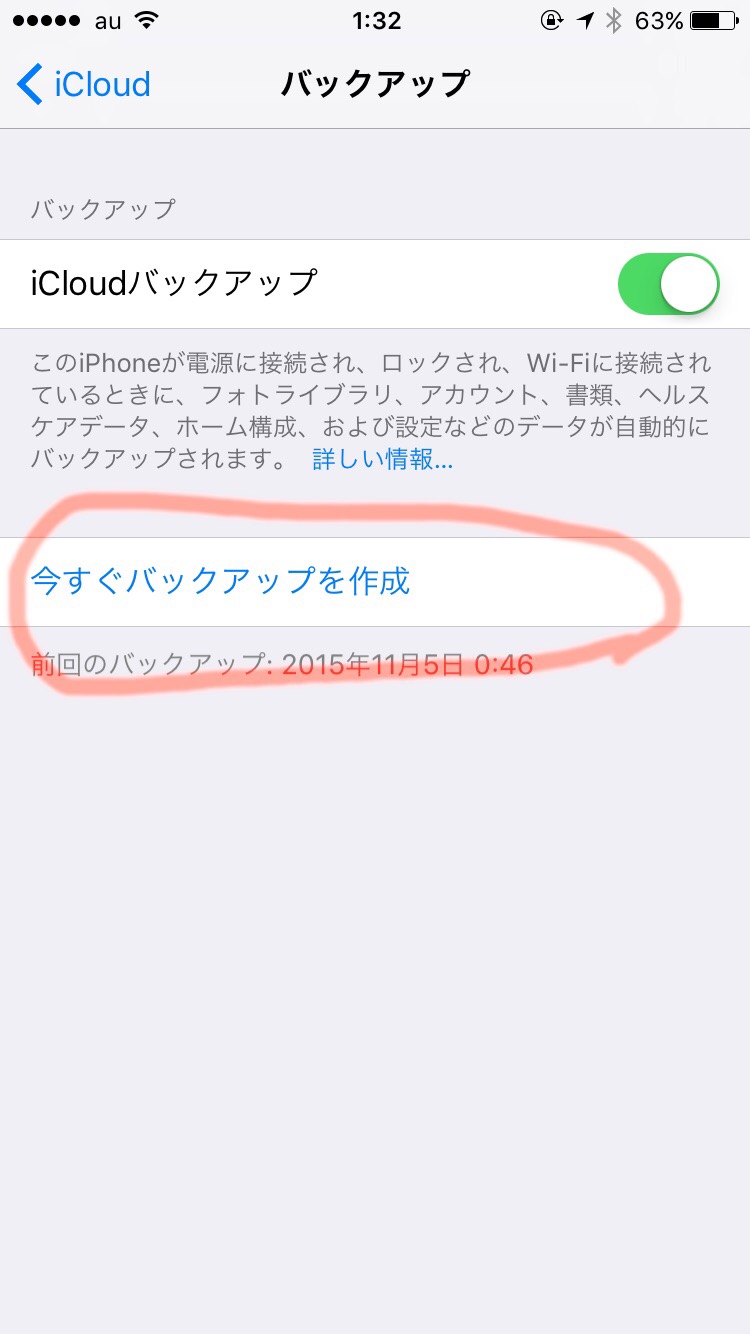Turn off the iCloudバックアップ switch
Image resolution: width=750 pixels, height=1334 pixels.
click(668, 284)
